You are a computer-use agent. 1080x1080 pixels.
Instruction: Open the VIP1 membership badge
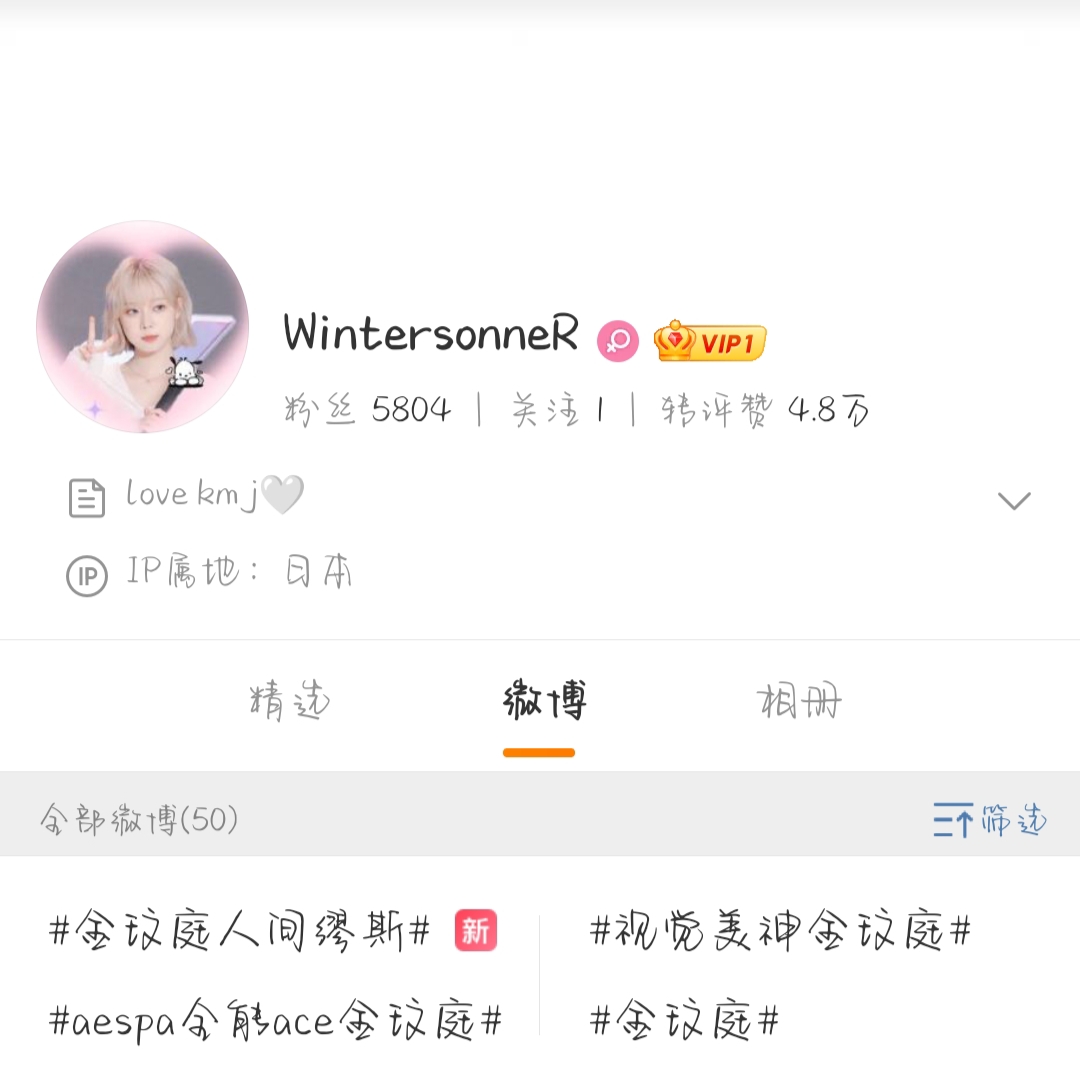[710, 342]
